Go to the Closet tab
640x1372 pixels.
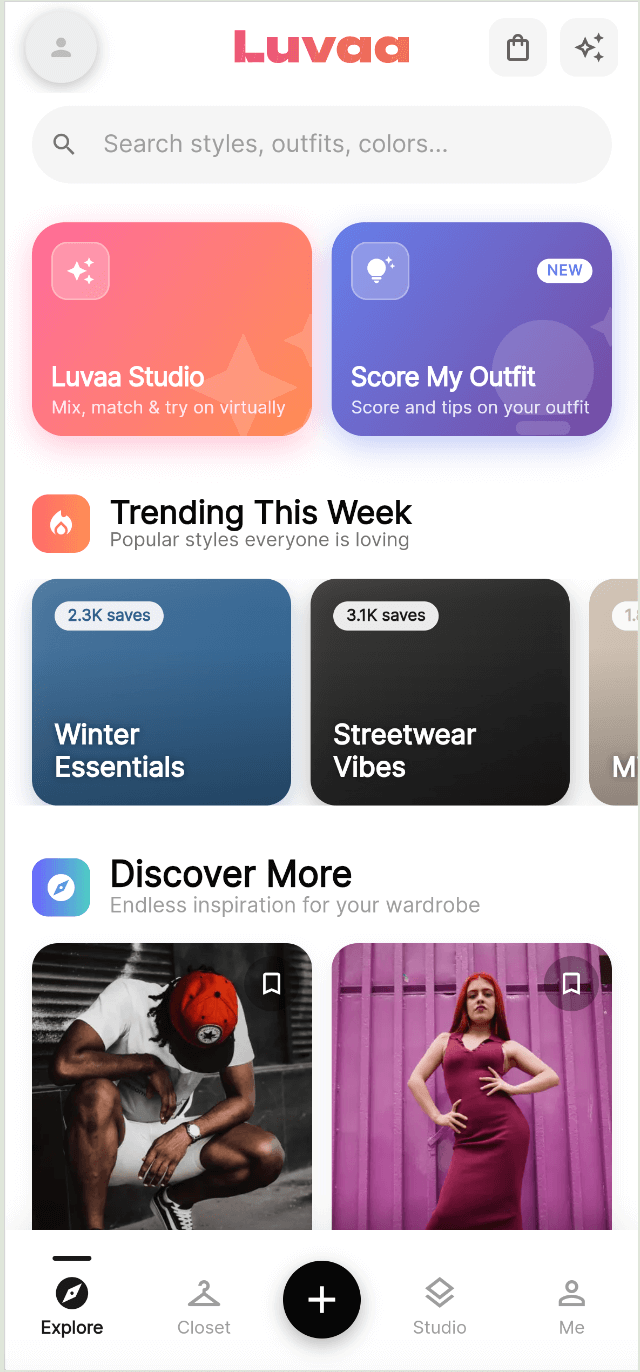point(204,1306)
